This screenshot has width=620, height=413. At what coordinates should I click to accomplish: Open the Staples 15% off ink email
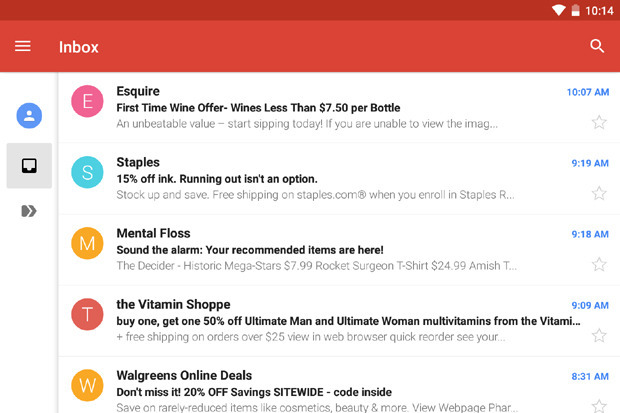click(x=330, y=178)
